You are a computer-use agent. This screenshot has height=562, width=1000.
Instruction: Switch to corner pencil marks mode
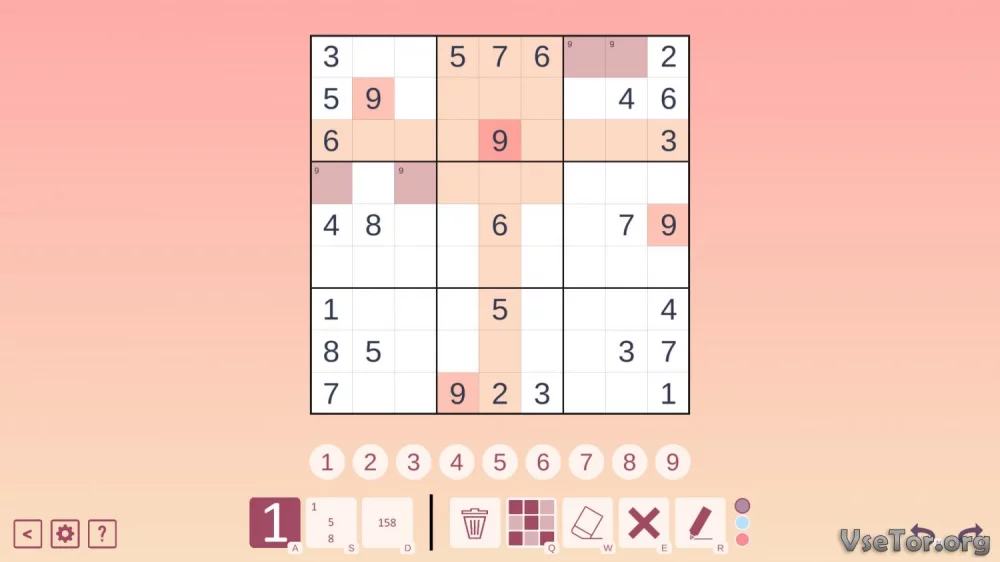tap(330, 522)
